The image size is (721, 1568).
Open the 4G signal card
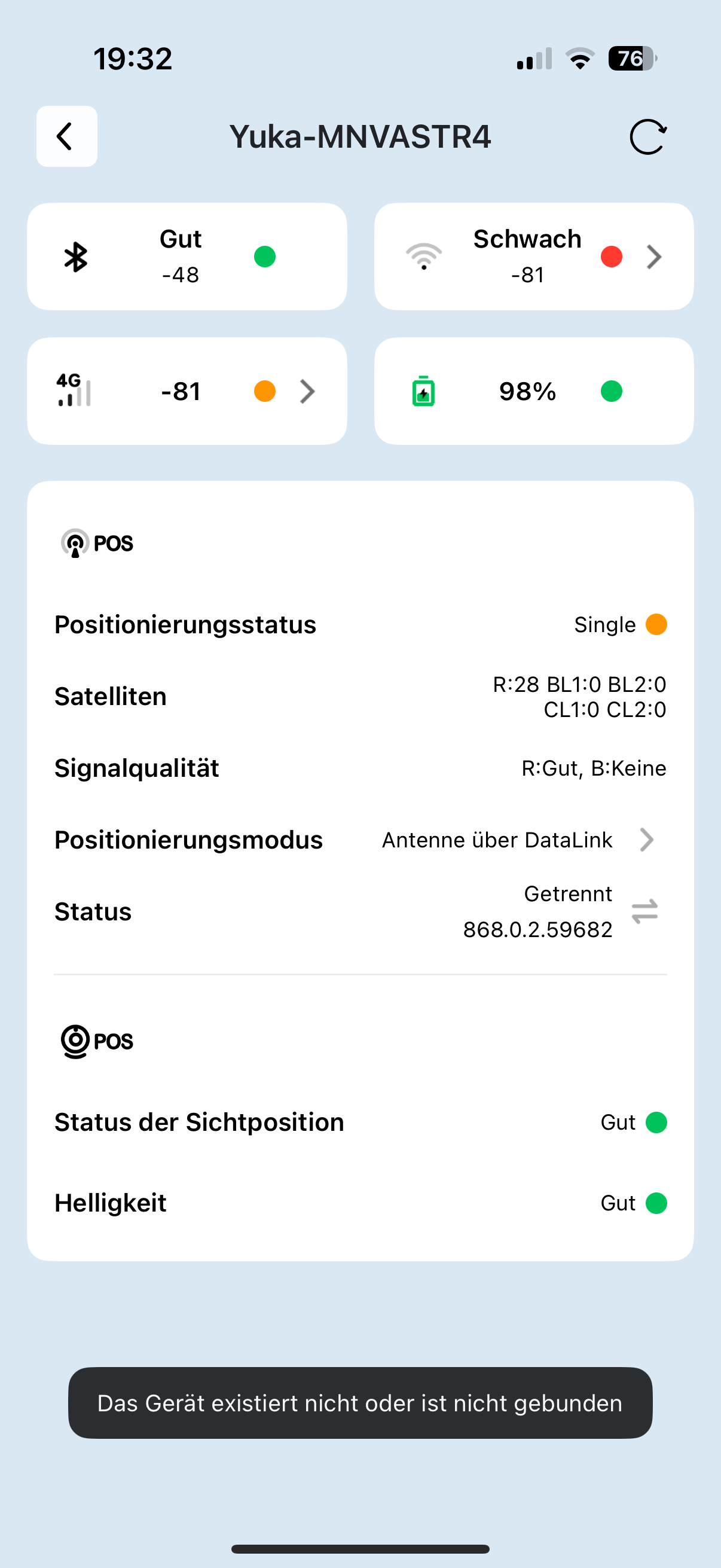coord(187,391)
